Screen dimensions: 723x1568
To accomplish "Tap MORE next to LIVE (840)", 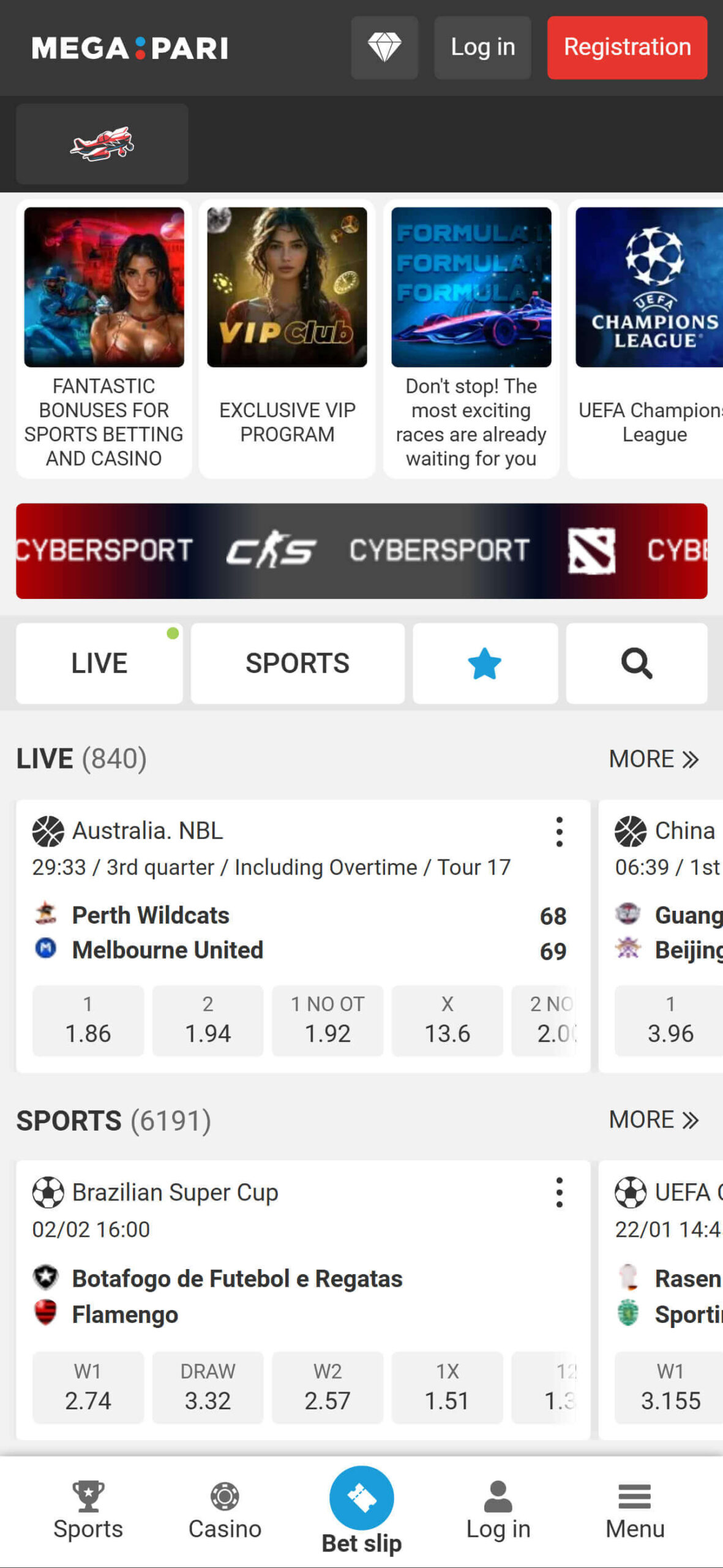I will (653, 759).
